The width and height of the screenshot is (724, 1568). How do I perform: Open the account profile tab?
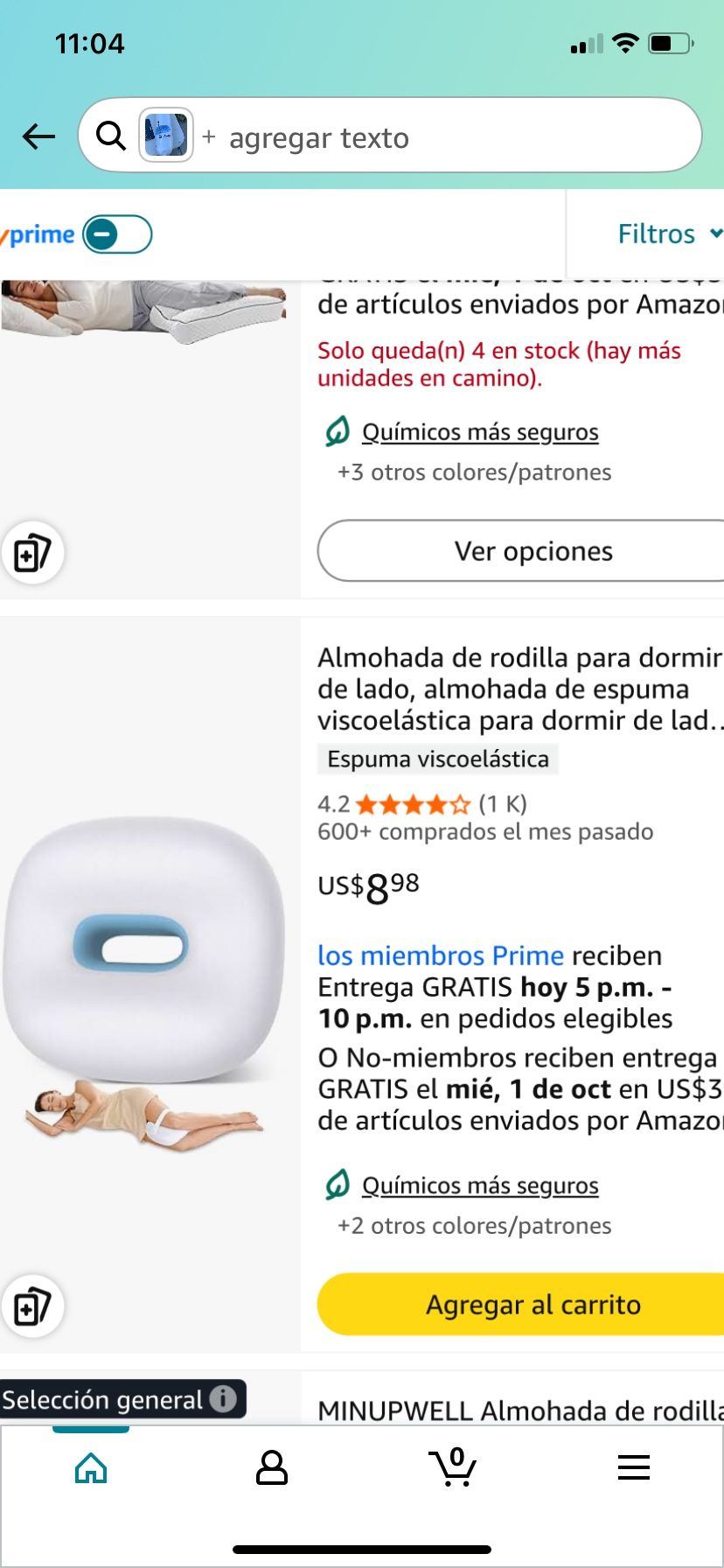[271, 1467]
